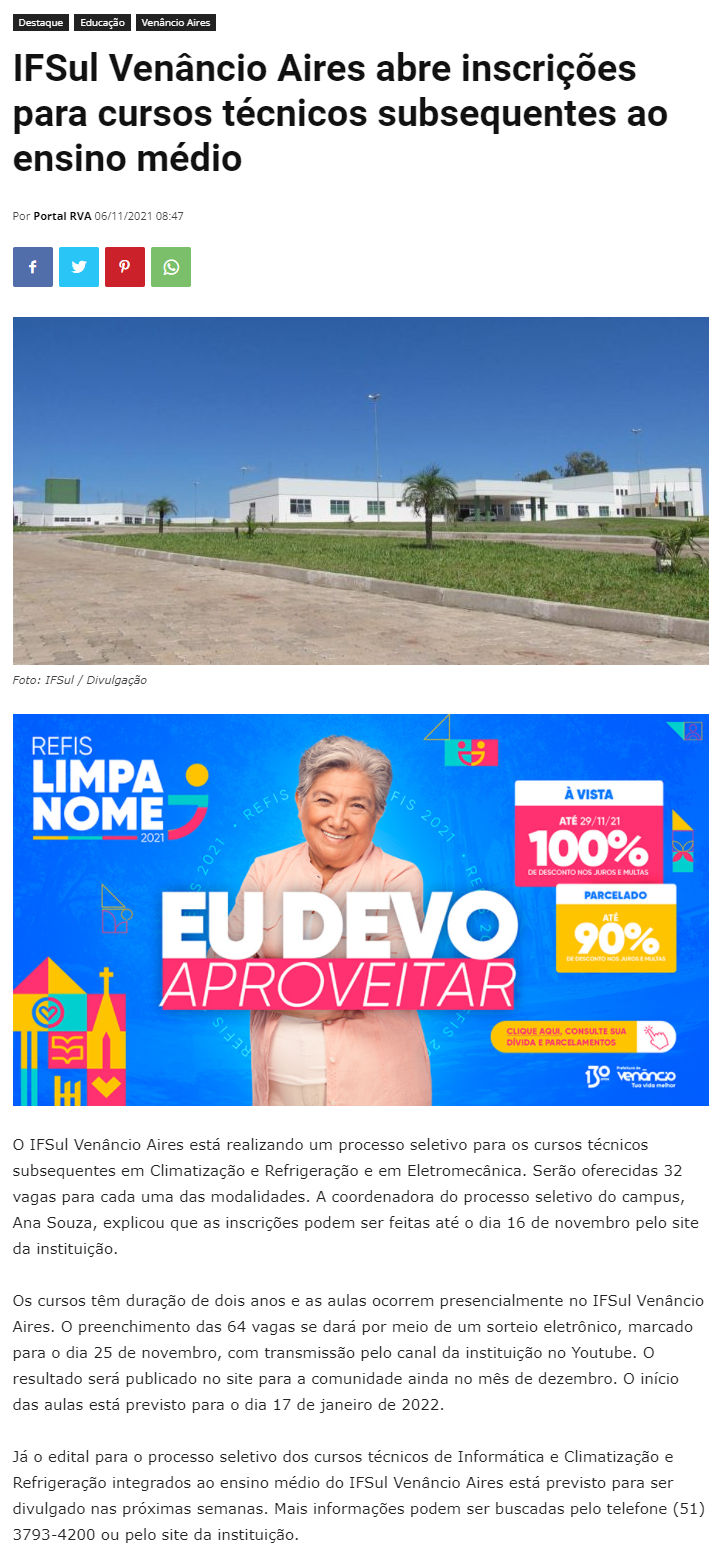
Task: Share the article via WhatsApp
Action: tap(171, 267)
